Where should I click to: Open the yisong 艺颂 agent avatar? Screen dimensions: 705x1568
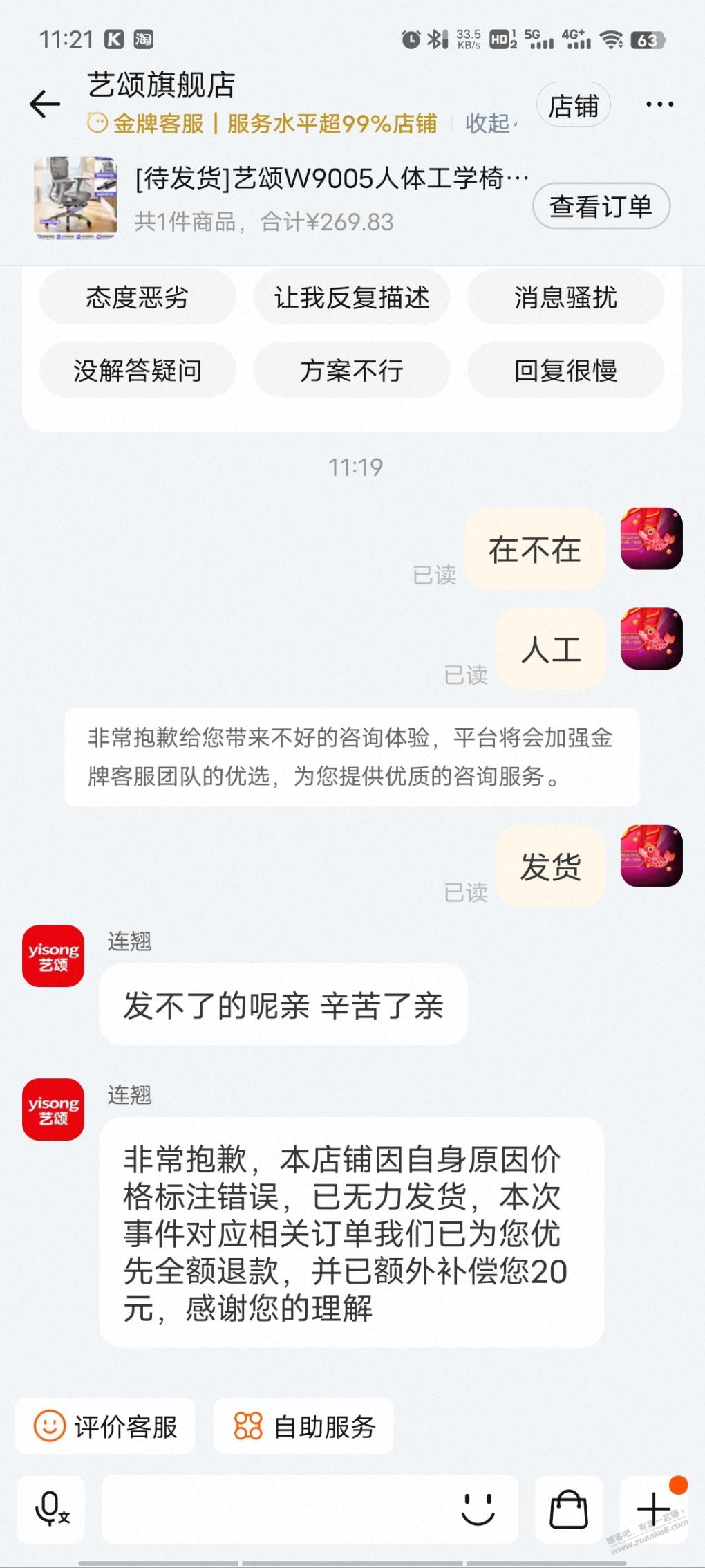click(53, 955)
